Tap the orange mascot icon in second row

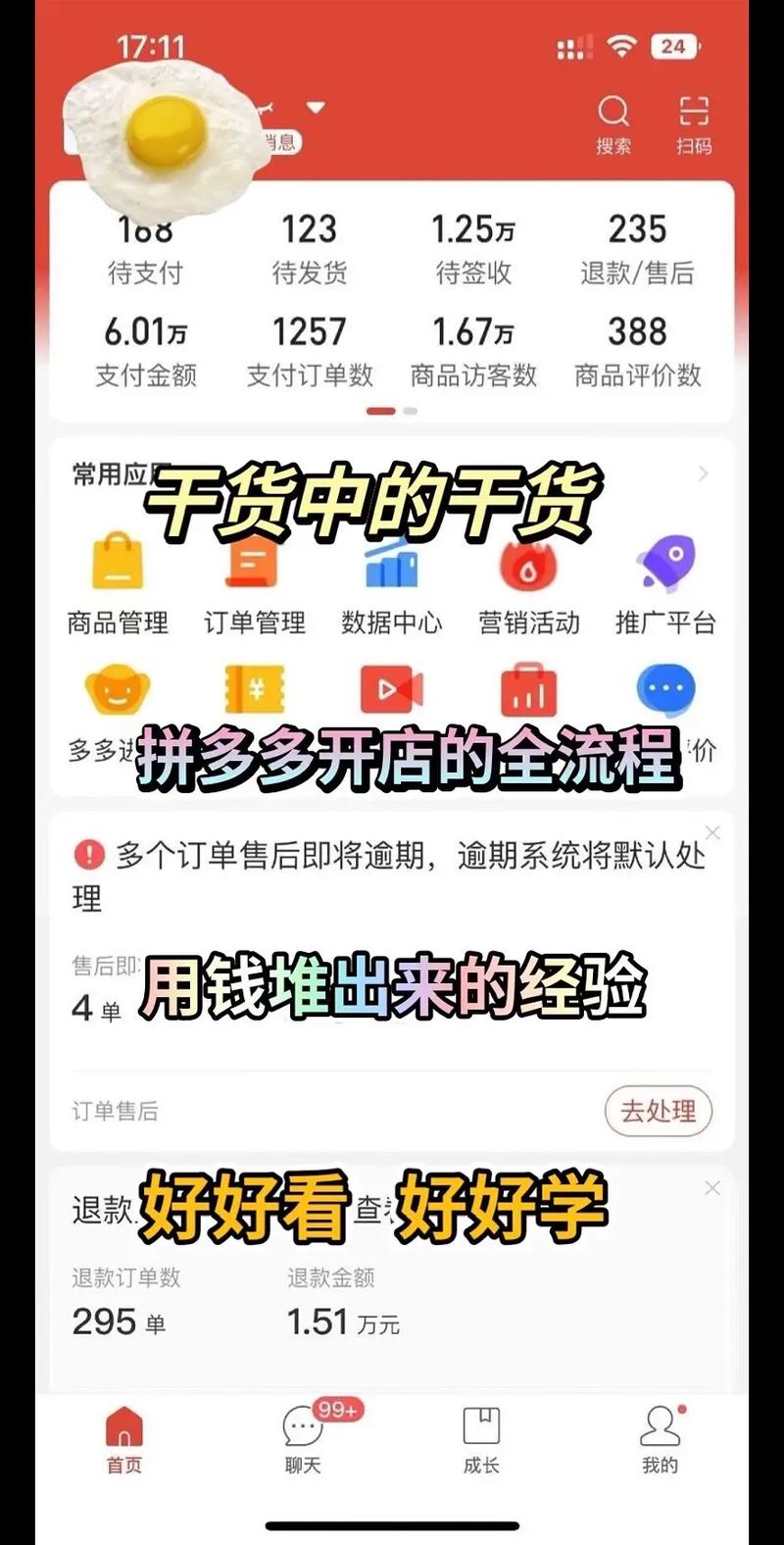click(116, 691)
